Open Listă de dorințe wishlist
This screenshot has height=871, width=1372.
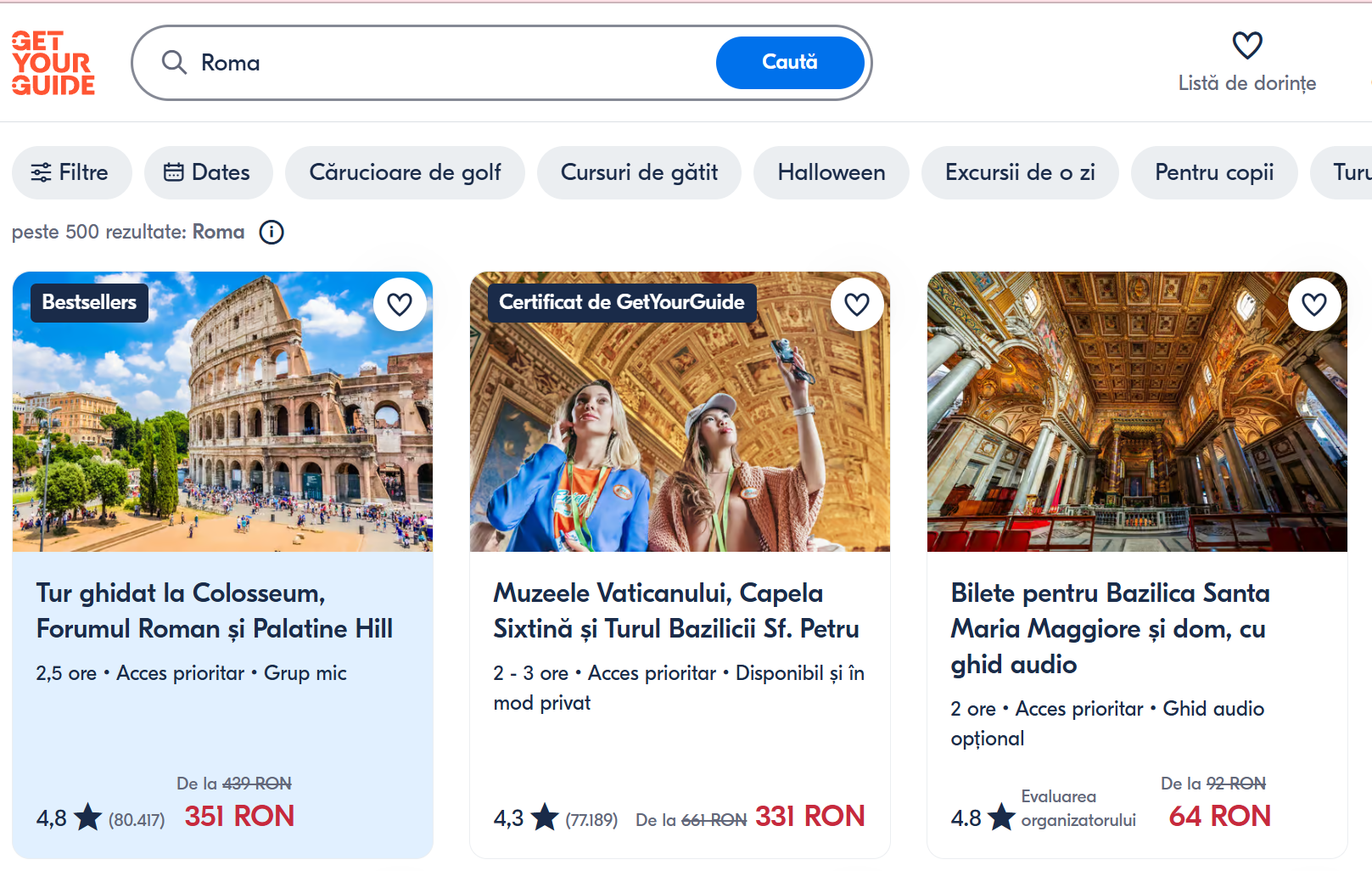(x=1246, y=61)
